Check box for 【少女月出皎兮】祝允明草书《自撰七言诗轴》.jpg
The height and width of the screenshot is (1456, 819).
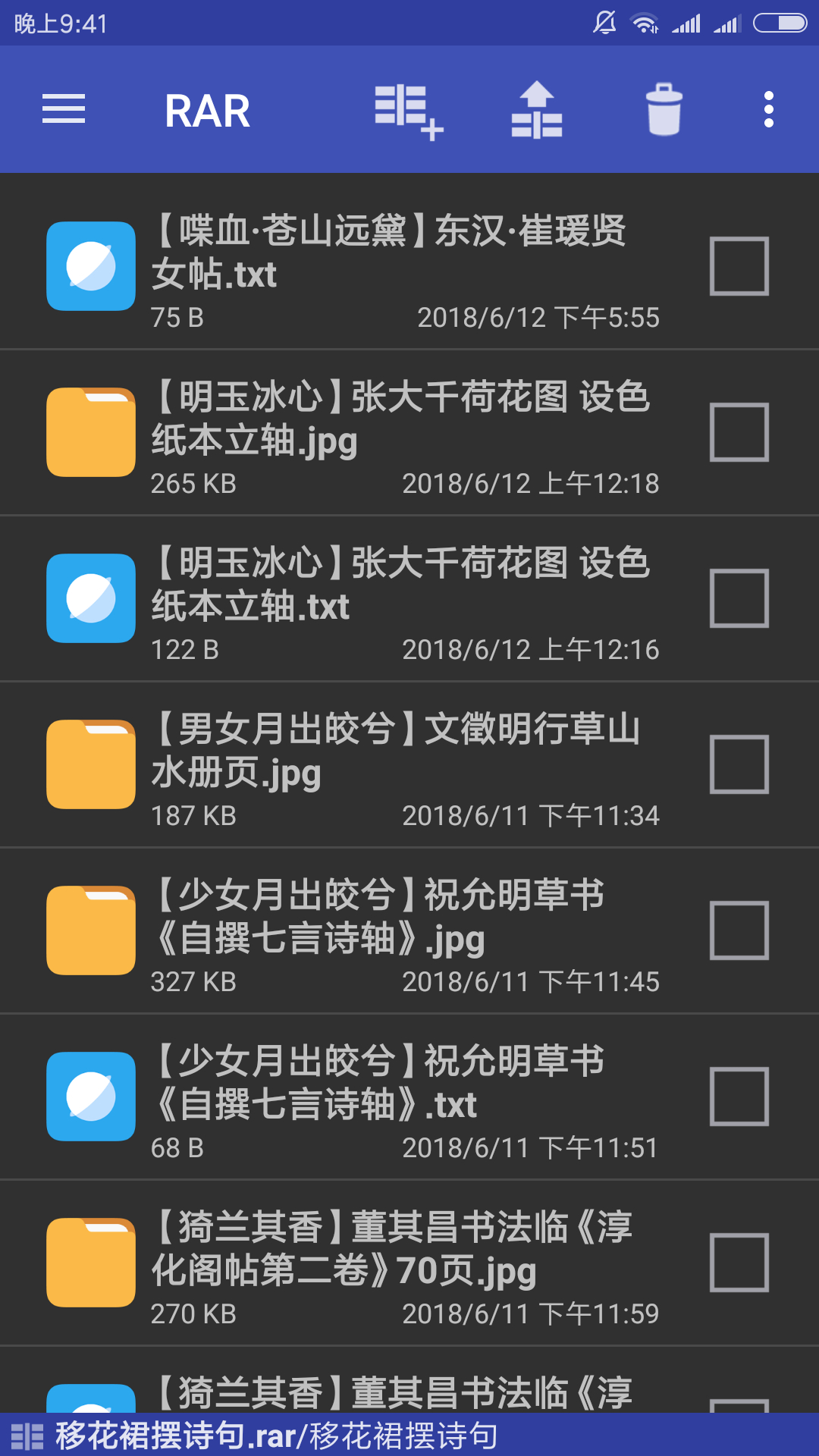pos(739,930)
